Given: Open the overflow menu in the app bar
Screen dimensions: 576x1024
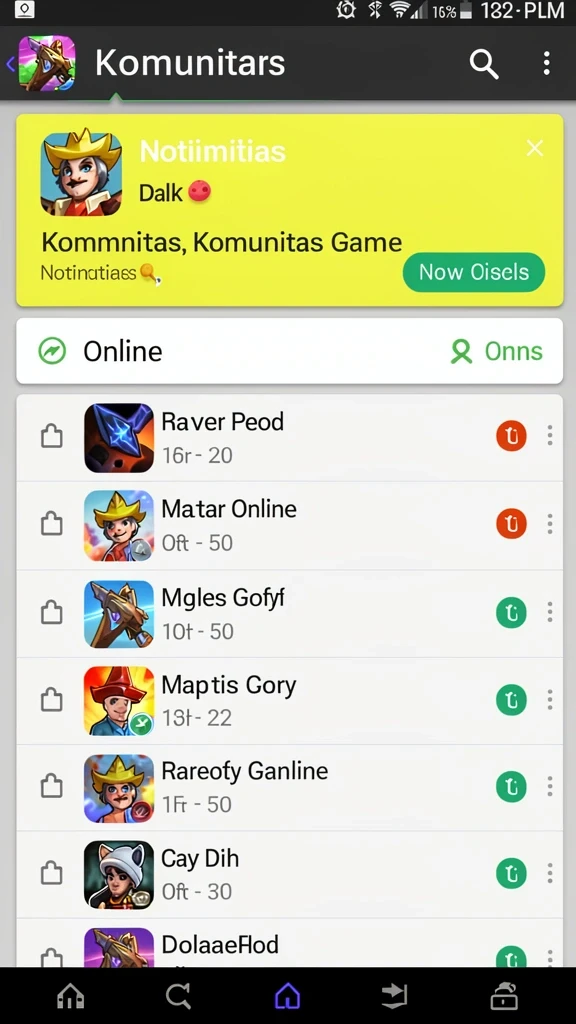Looking at the screenshot, I should [546, 63].
